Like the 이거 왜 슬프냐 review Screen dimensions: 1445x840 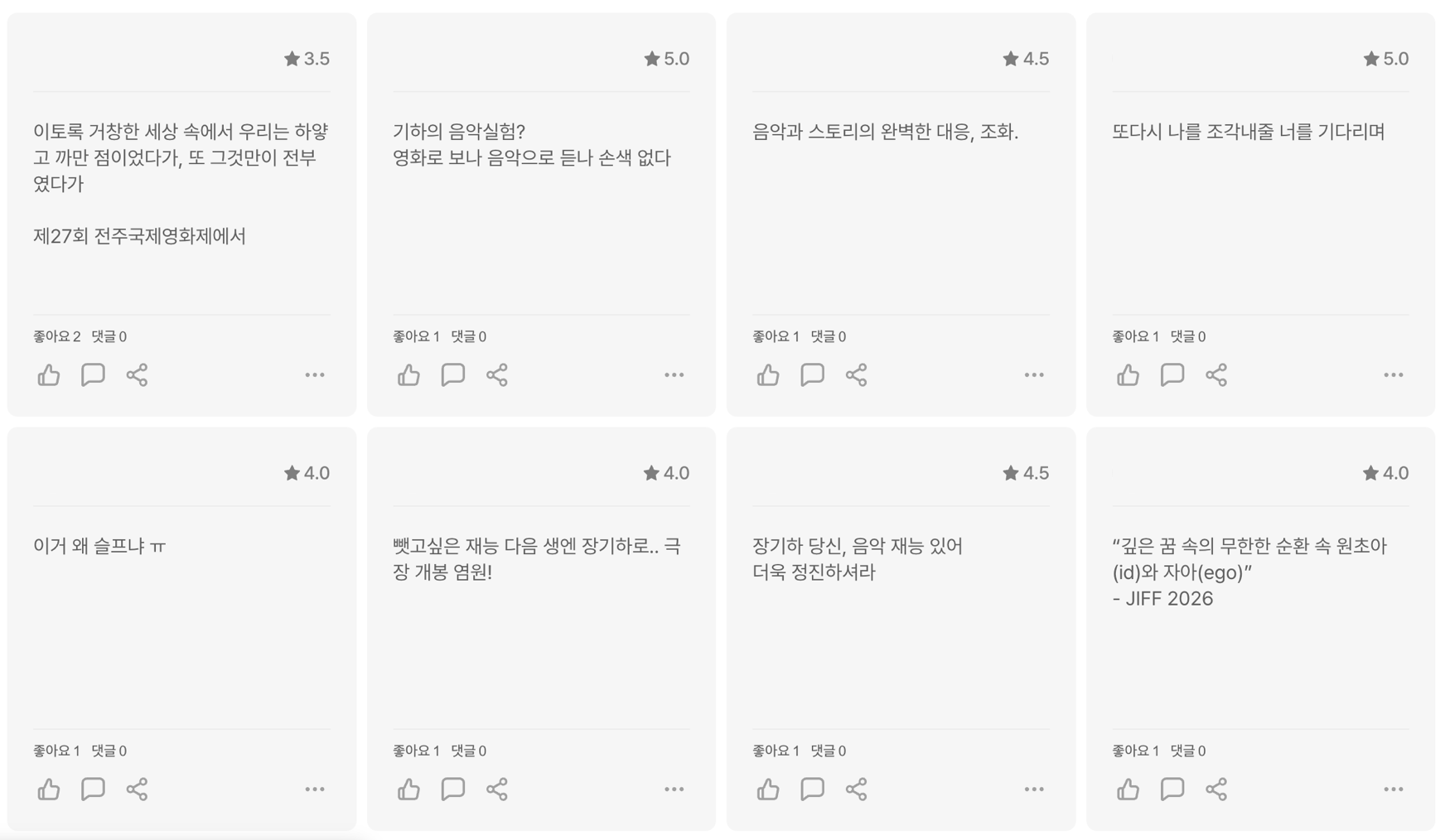point(49,789)
